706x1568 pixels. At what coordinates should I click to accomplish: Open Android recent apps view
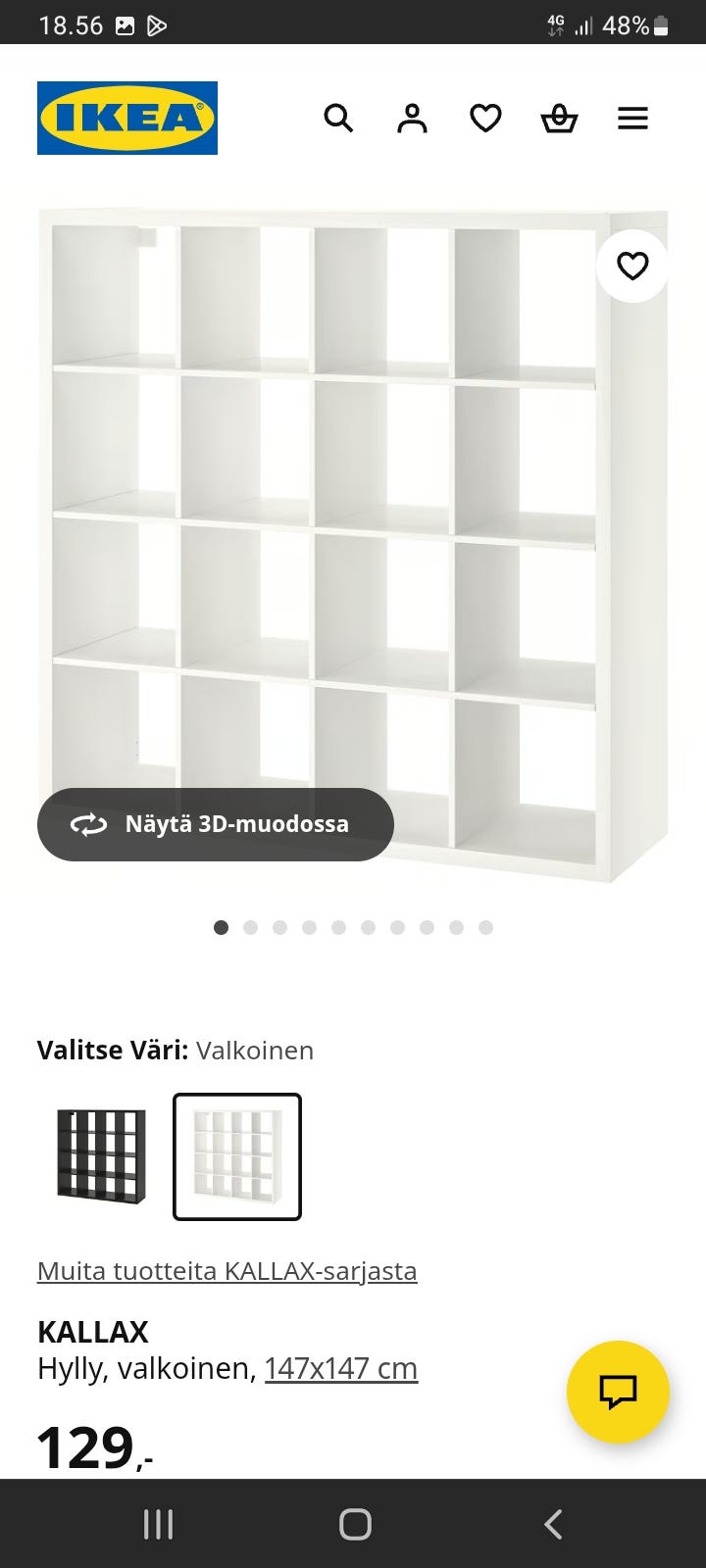pyautogui.click(x=158, y=1524)
